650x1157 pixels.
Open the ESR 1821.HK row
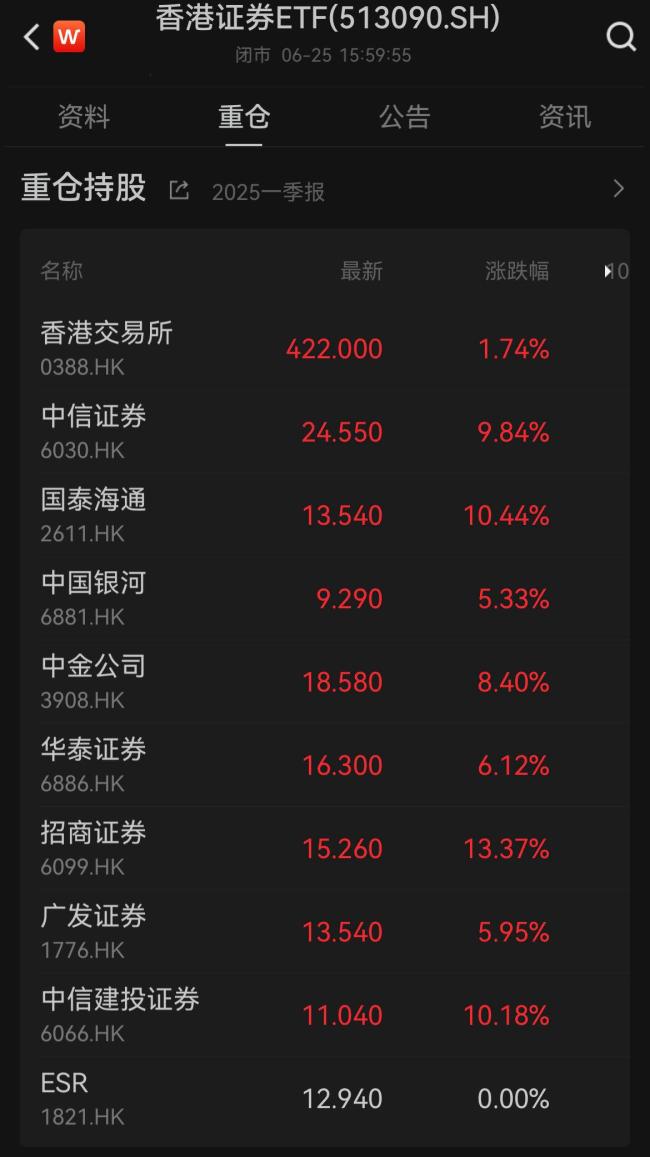(x=325, y=1099)
